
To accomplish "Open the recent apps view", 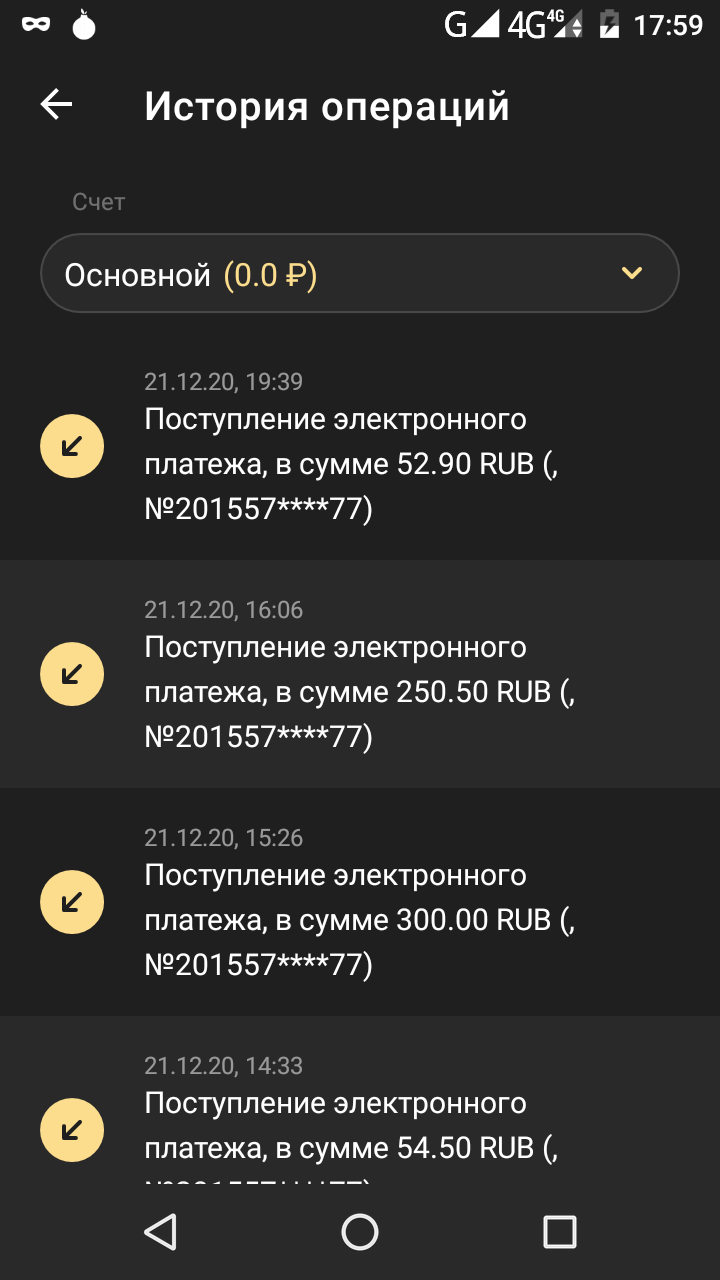I will pyautogui.click(x=559, y=1232).
